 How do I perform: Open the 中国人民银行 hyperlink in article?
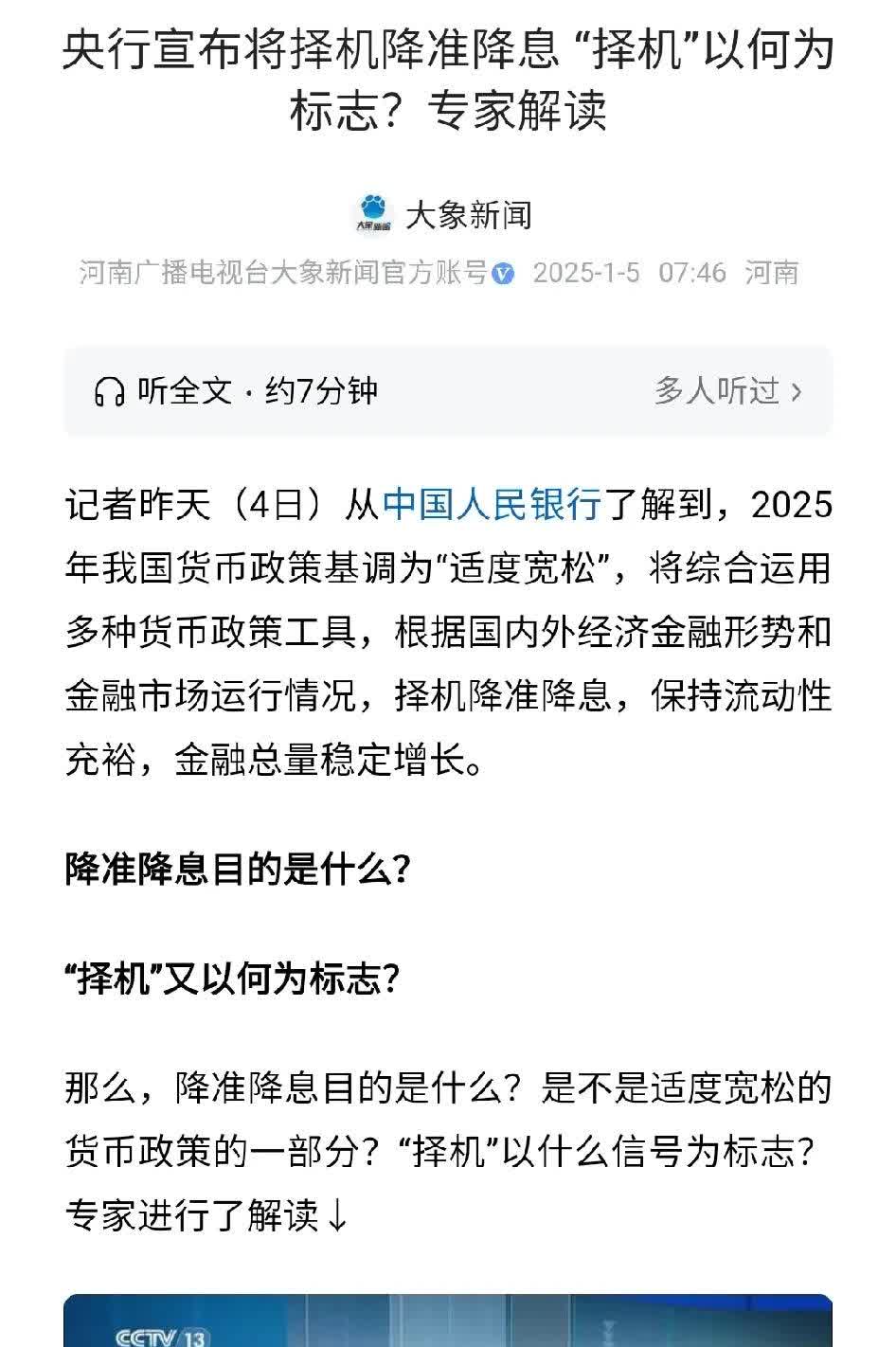pos(492,508)
